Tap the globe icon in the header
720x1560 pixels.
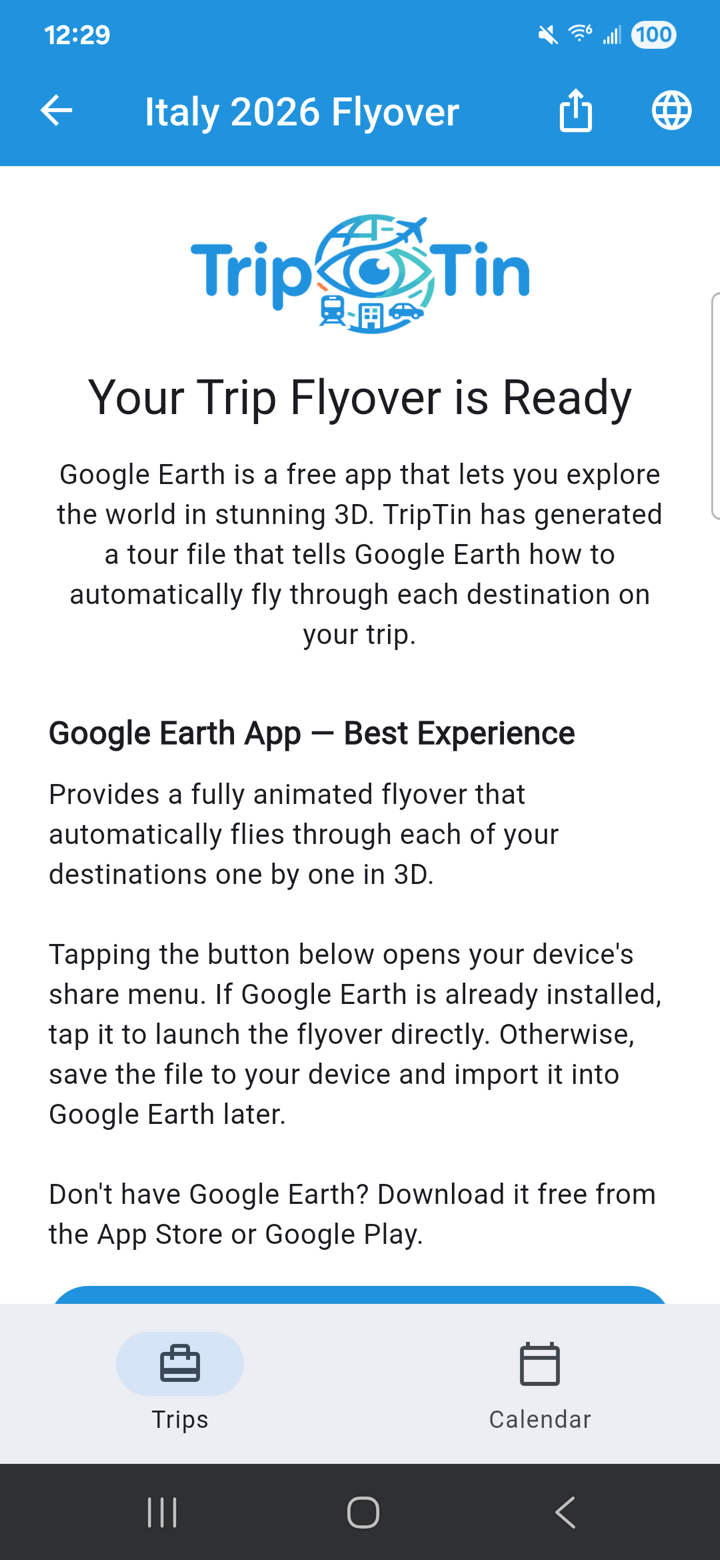point(671,111)
